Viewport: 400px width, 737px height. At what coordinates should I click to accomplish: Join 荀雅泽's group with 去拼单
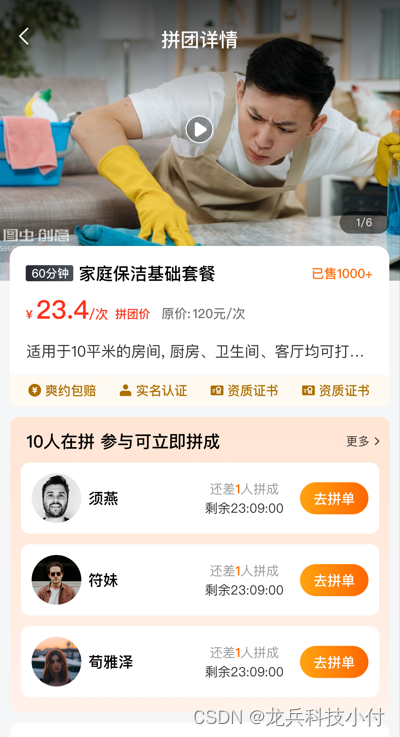[x=334, y=662]
